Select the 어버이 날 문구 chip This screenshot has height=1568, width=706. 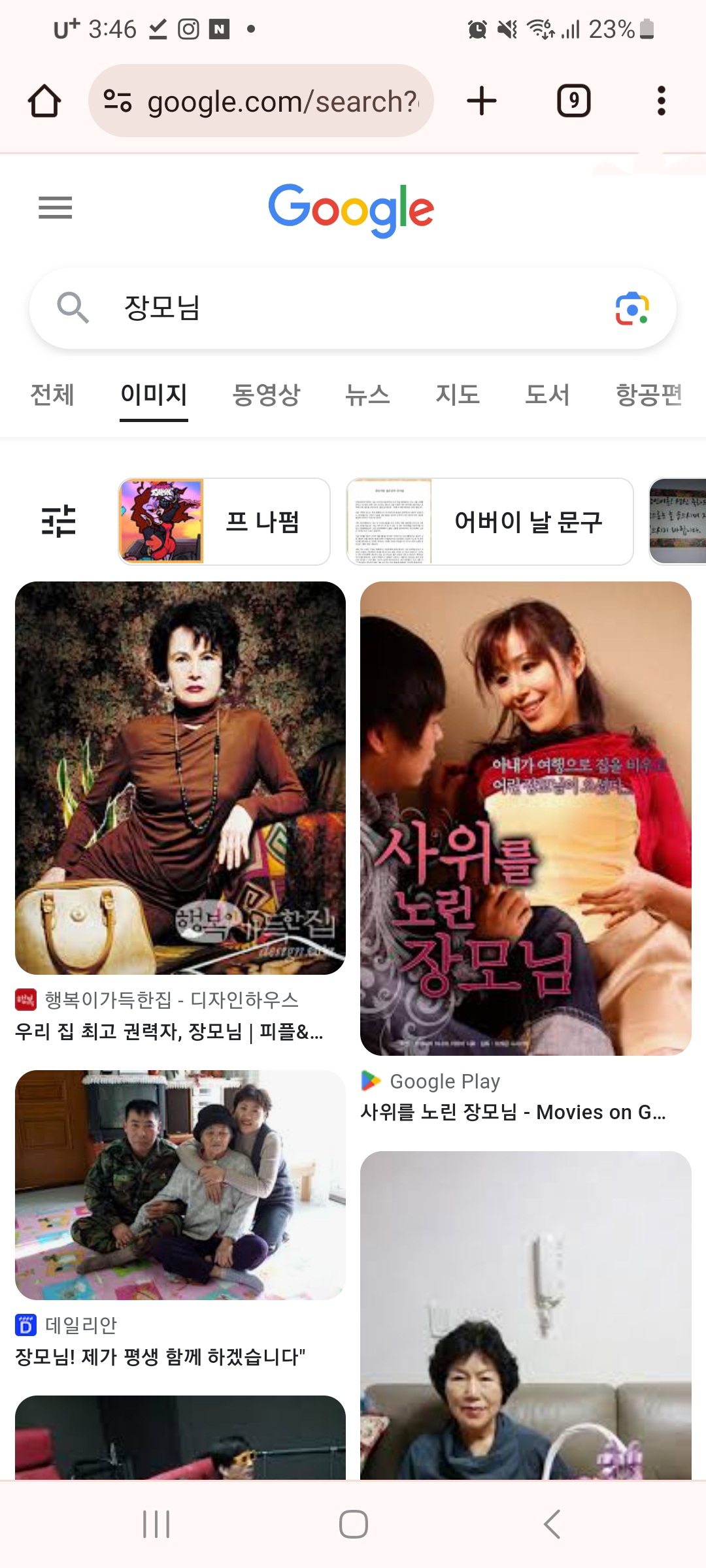(490, 521)
